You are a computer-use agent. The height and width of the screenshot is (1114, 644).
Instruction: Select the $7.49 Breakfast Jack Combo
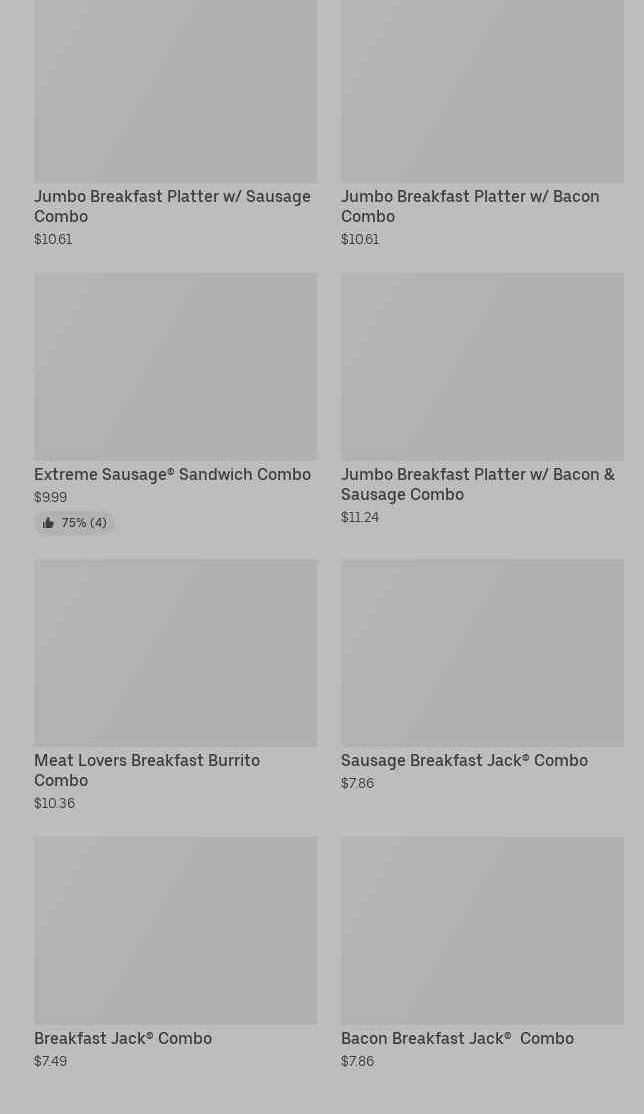(x=176, y=953)
